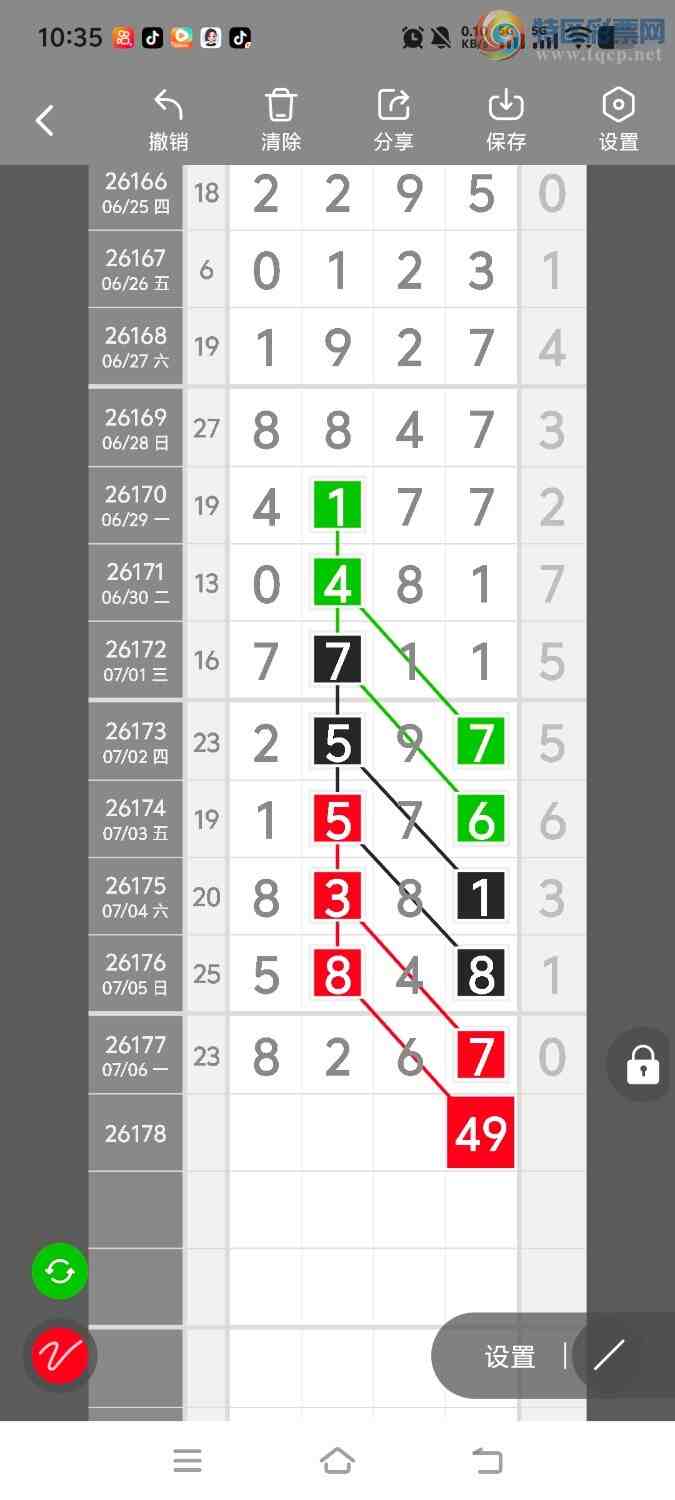Open 设置 in the bottom floating bar

click(x=510, y=1357)
